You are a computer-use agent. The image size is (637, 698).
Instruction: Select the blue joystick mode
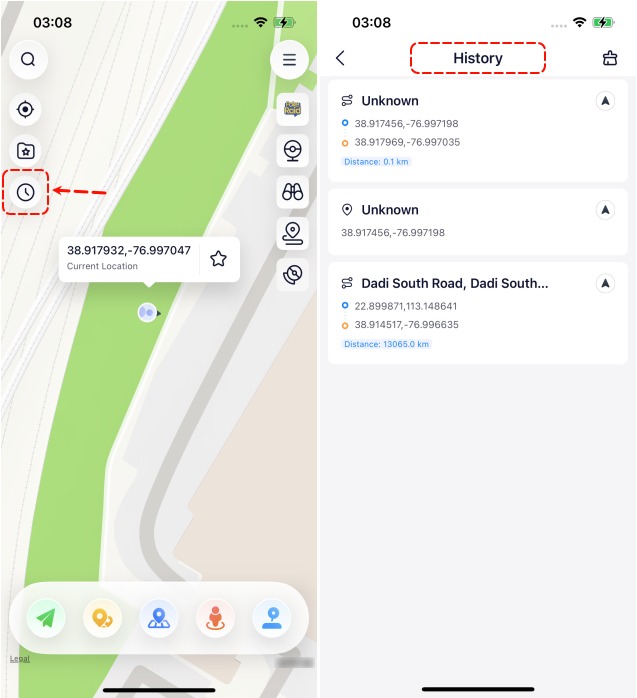[271, 618]
